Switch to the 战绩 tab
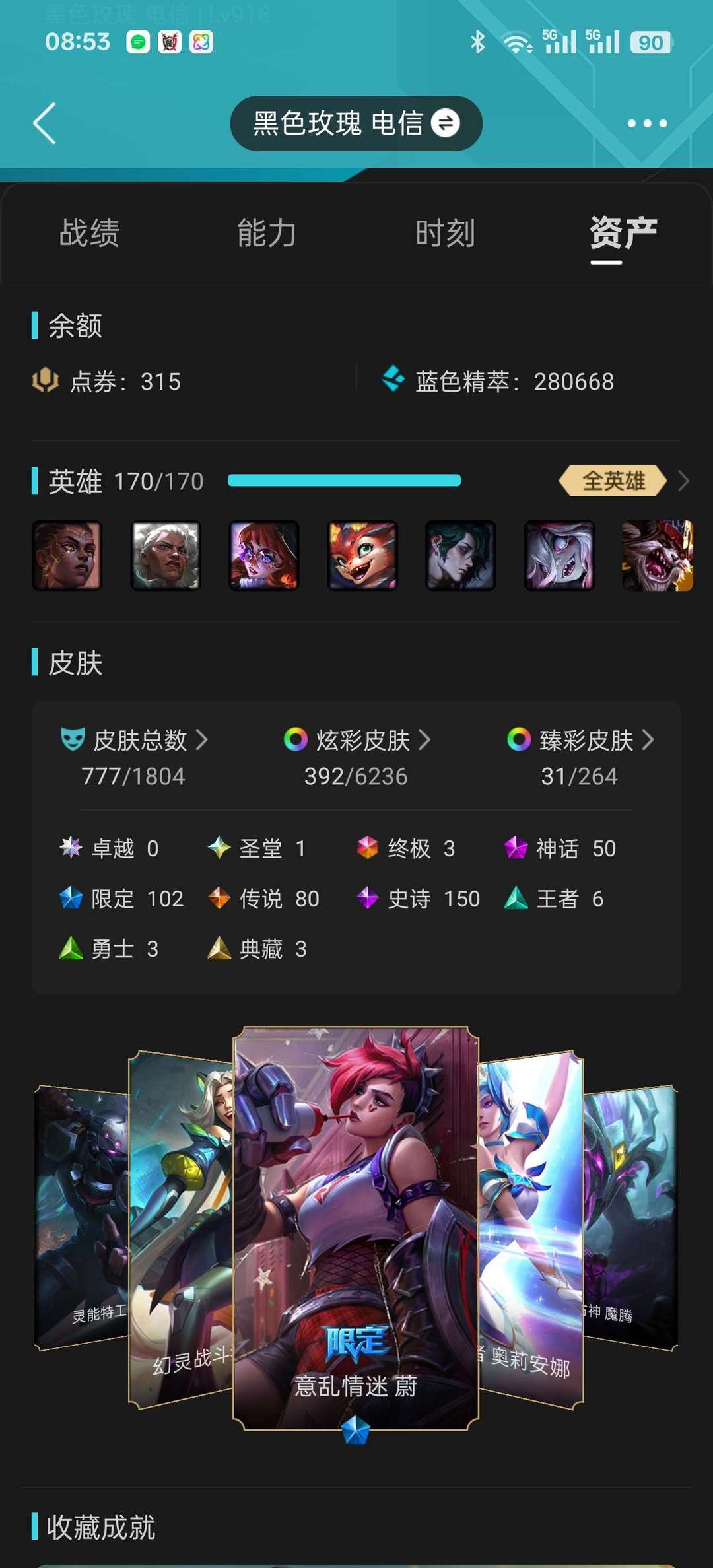Image resolution: width=713 pixels, height=1568 pixels. (89, 233)
